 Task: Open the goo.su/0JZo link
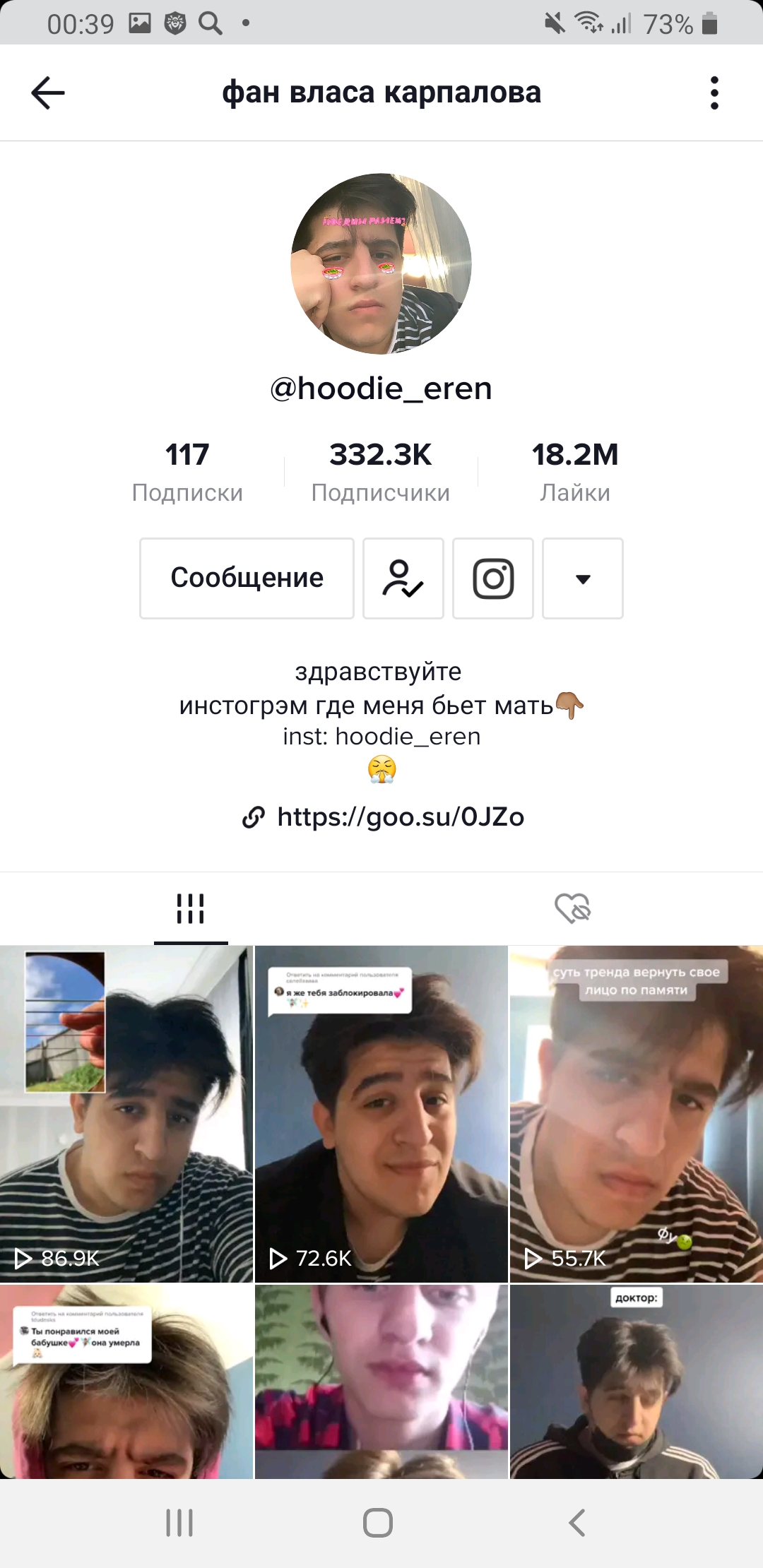tap(400, 817)
